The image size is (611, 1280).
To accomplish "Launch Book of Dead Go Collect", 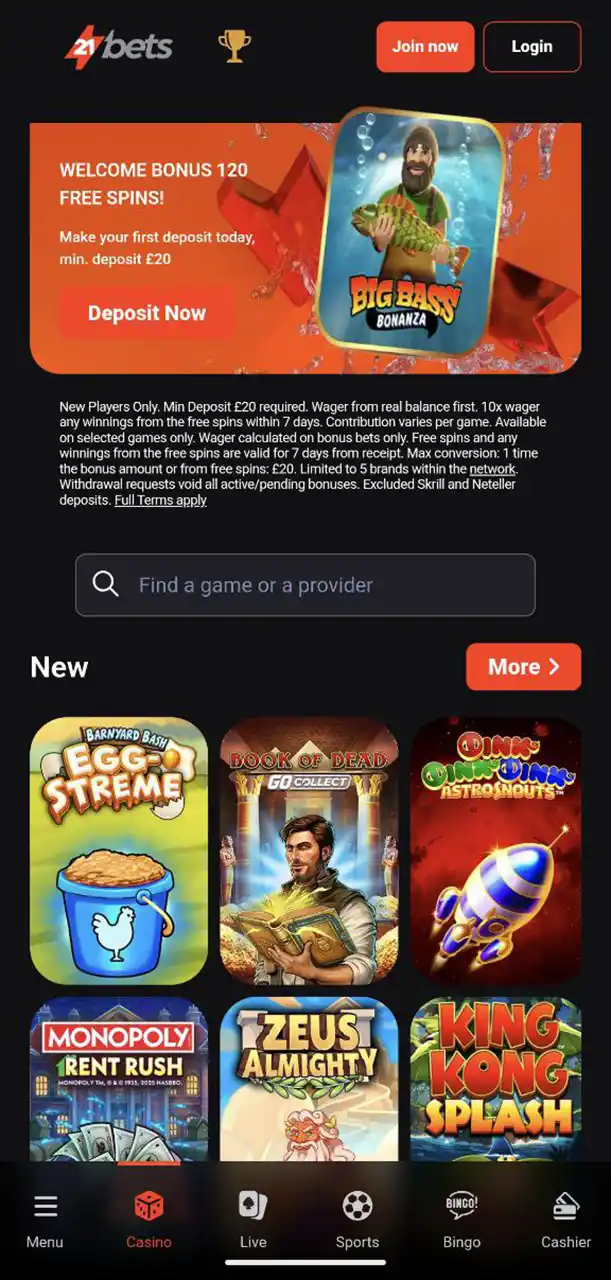I will (309, 850).
